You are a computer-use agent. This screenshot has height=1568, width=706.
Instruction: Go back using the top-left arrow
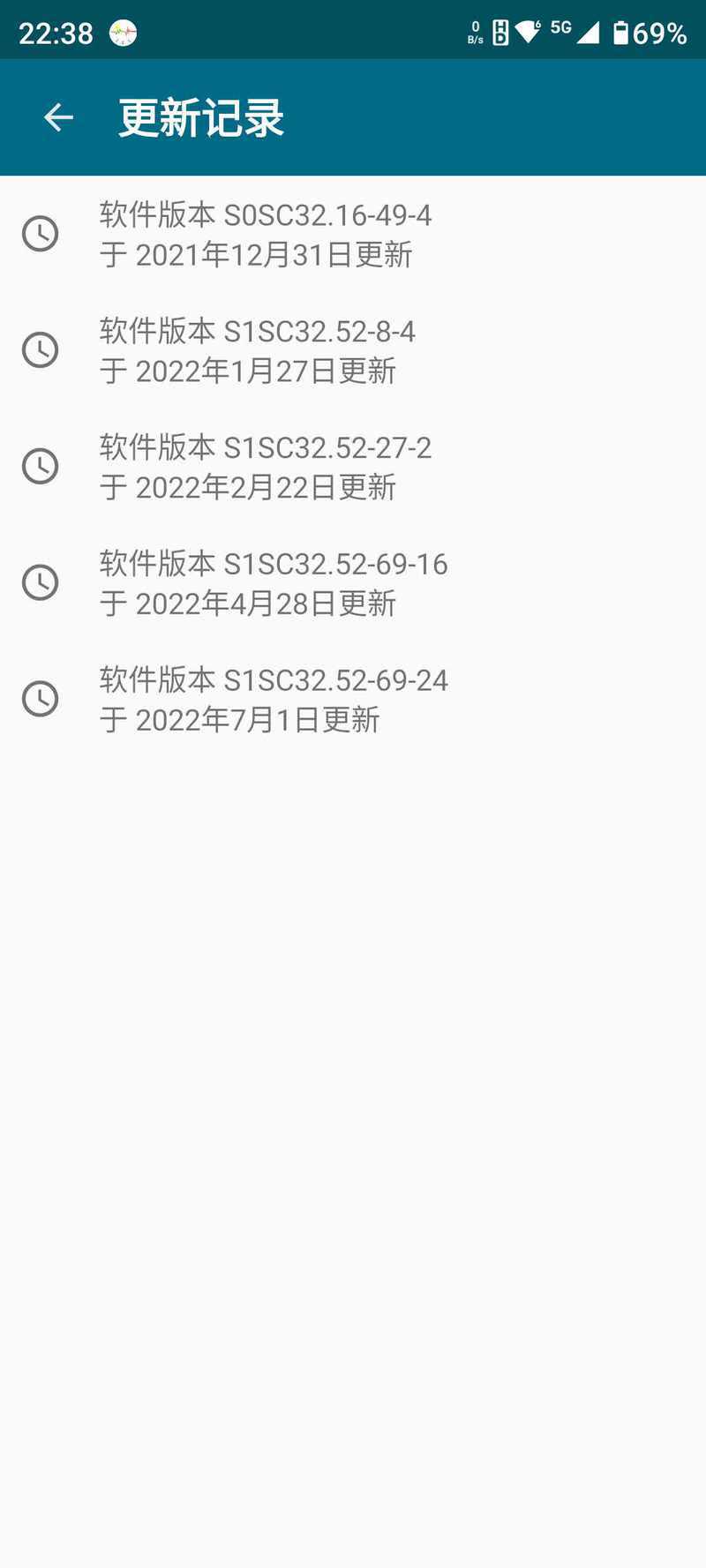(x=58, y=117)
